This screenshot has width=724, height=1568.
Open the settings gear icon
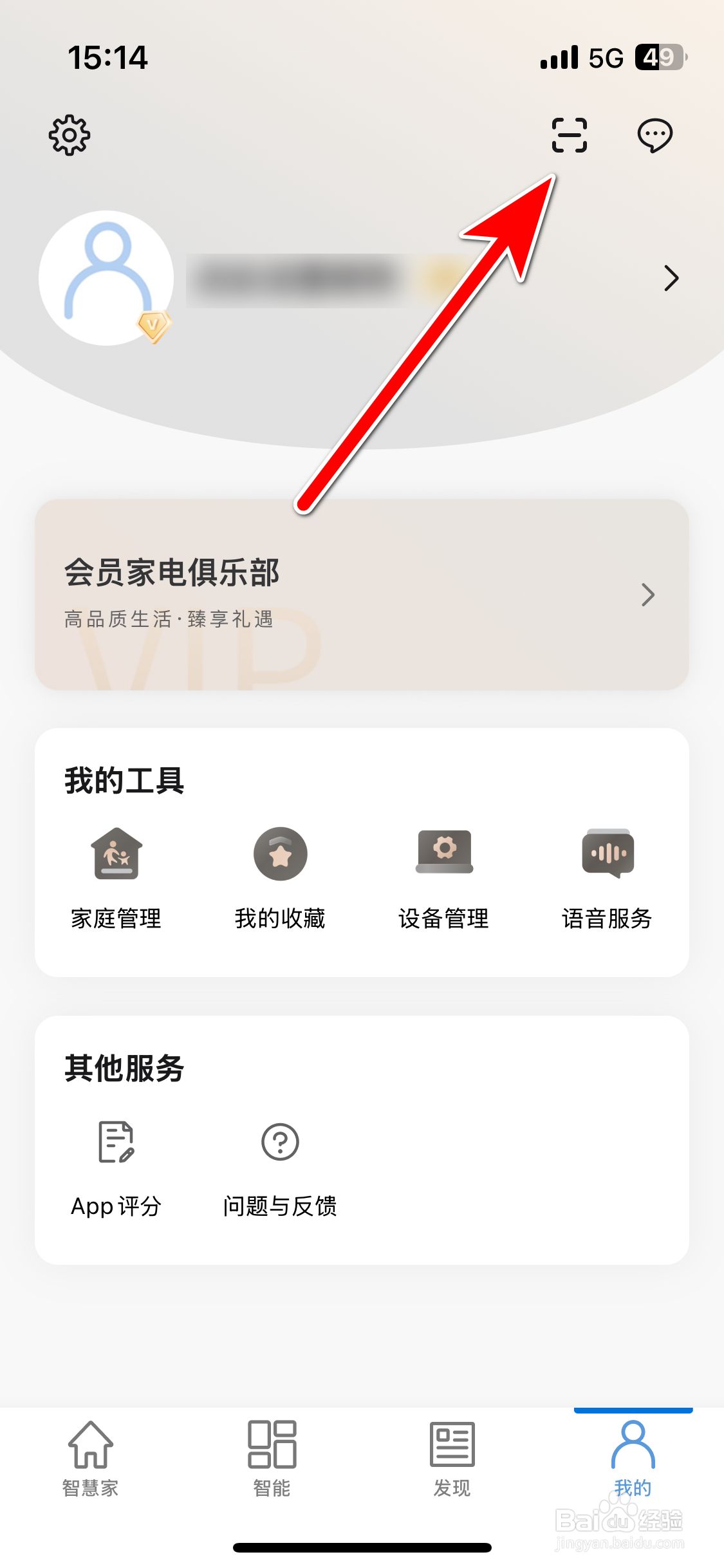(x=70, y=135)
